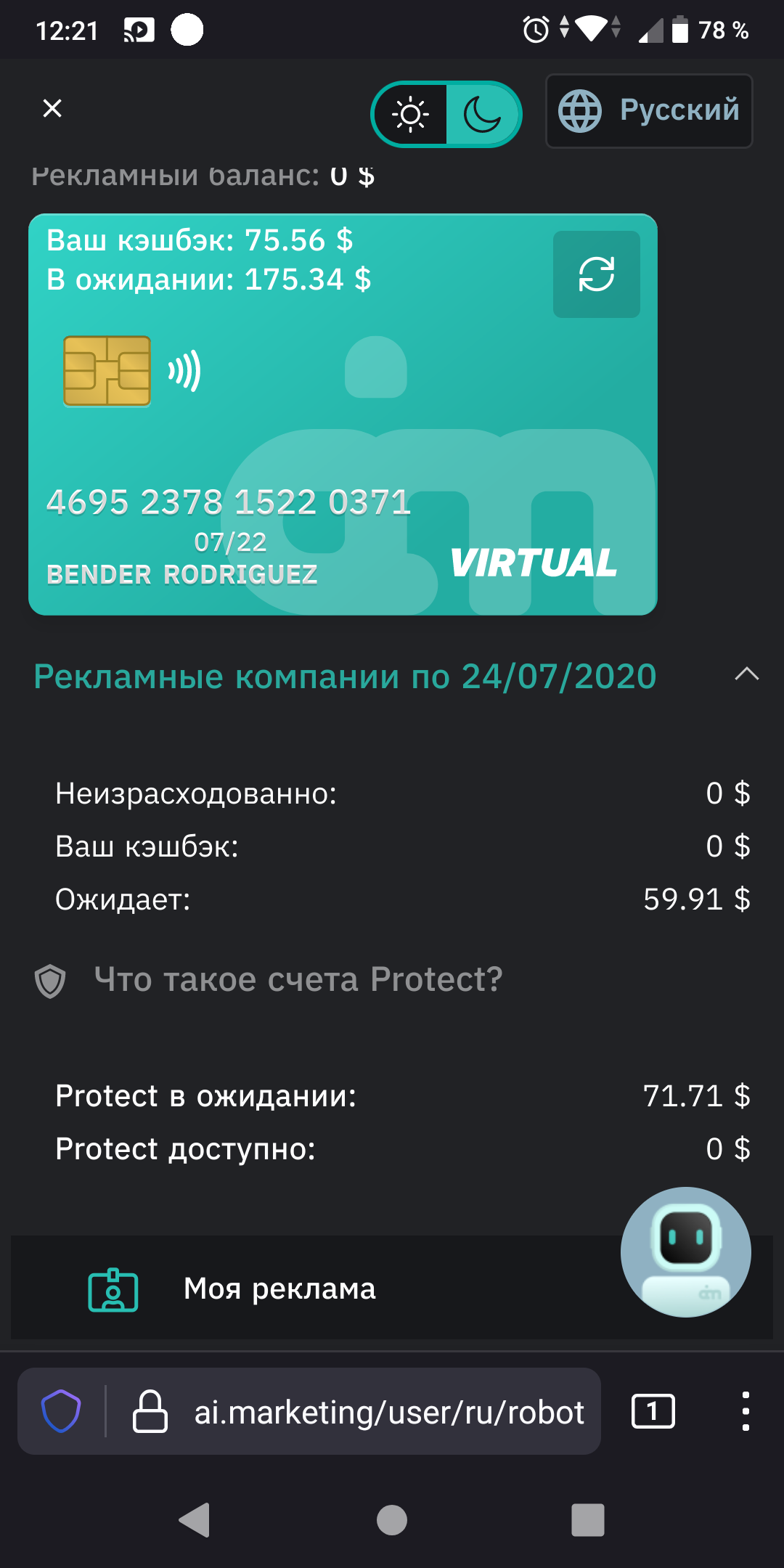Select dark theme with moon icon
This screenshot has height=1568, width=784.
tap(483, 115)
